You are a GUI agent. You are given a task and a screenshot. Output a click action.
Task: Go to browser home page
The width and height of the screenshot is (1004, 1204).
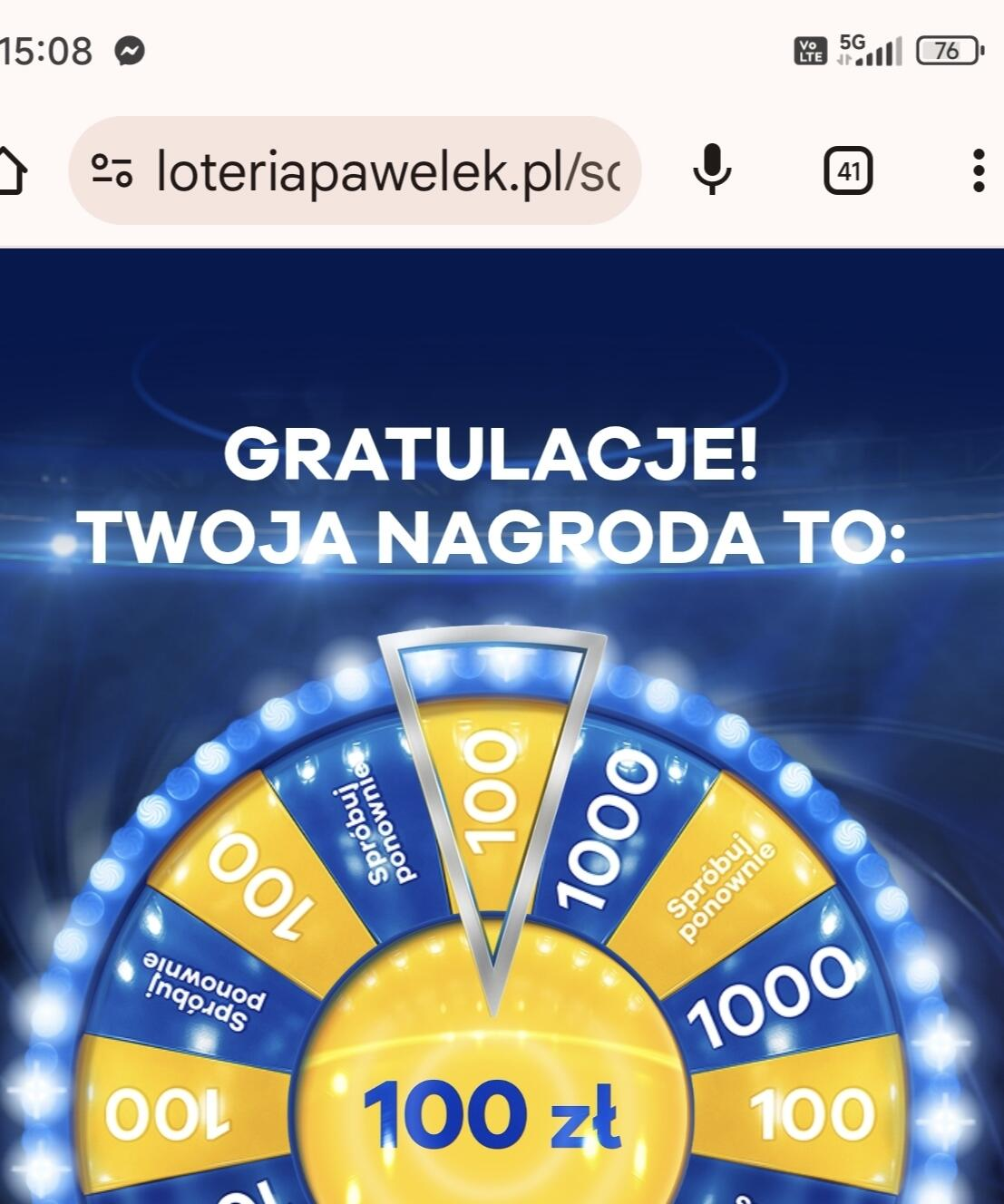coord(11,170)
